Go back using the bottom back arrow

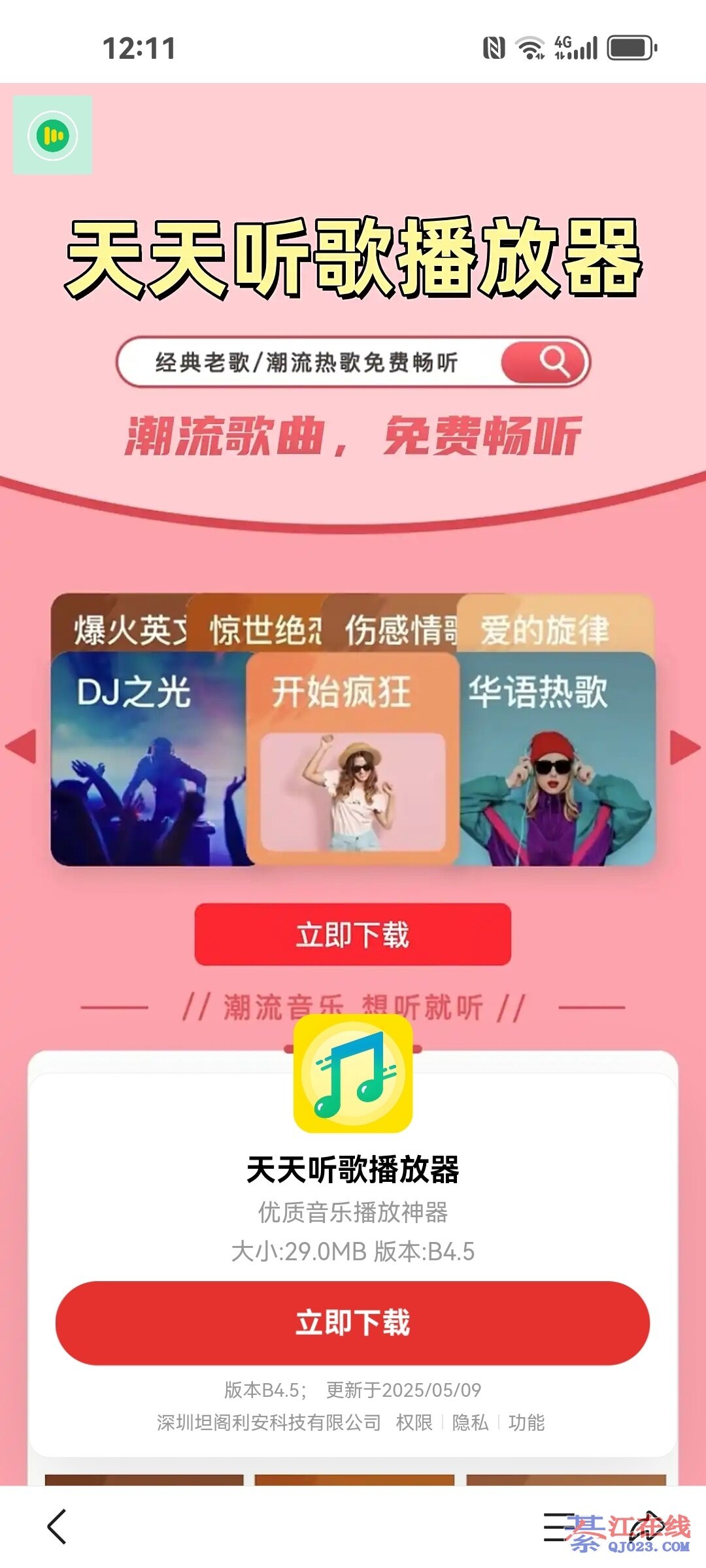click(x=58, y=1527)
